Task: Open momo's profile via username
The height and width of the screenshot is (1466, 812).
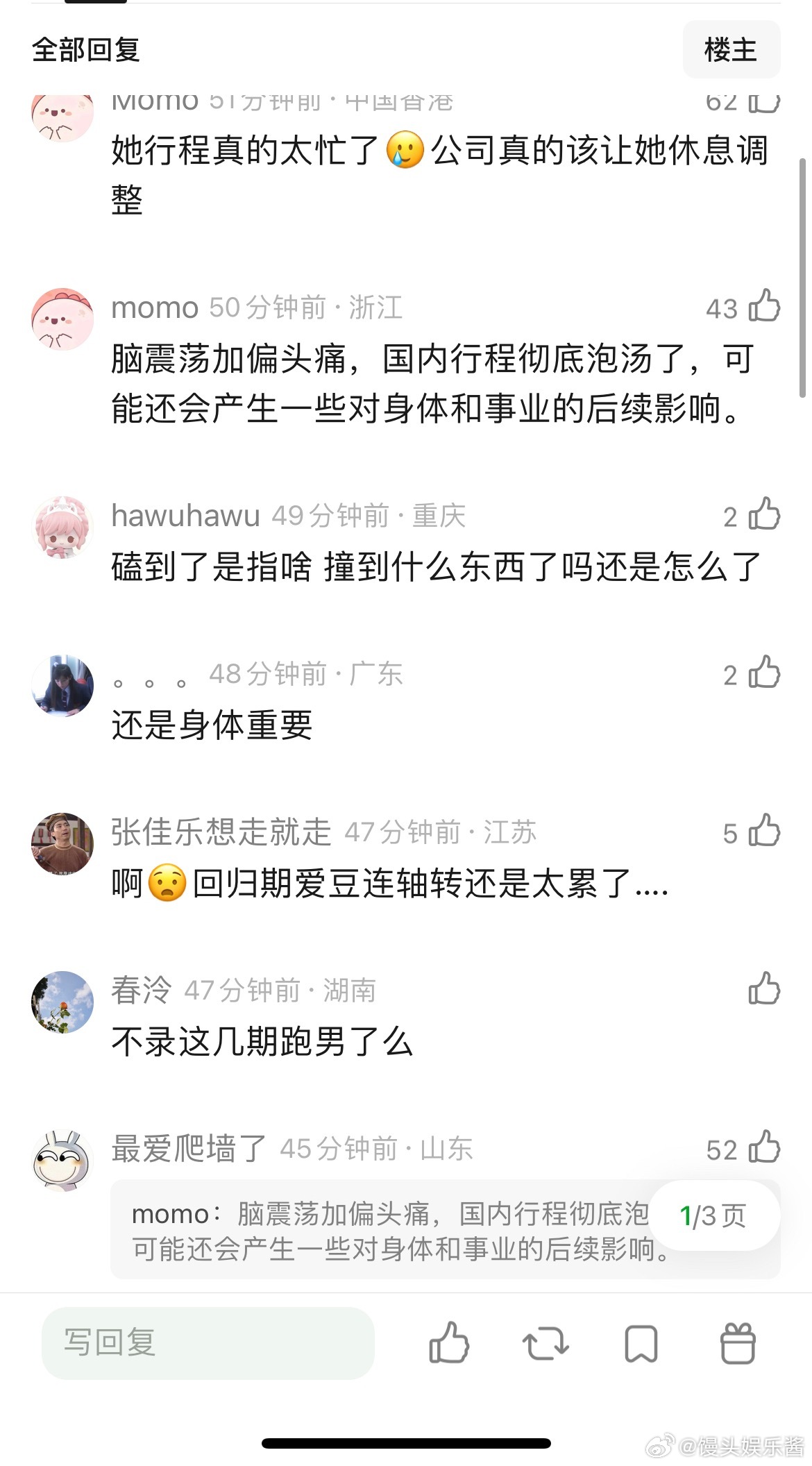Action: 154,307
